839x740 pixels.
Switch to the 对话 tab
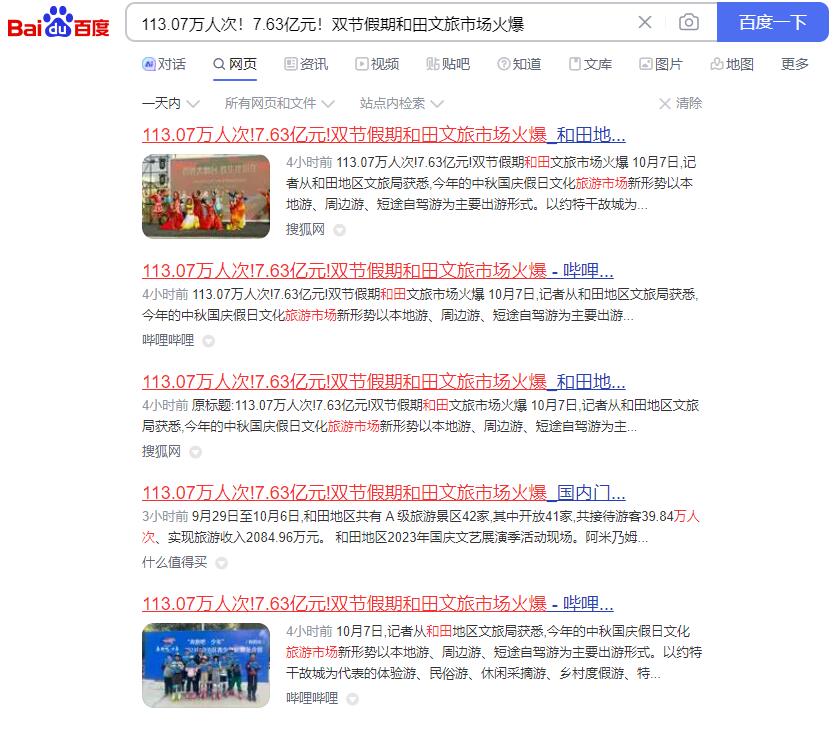(164, 64)
